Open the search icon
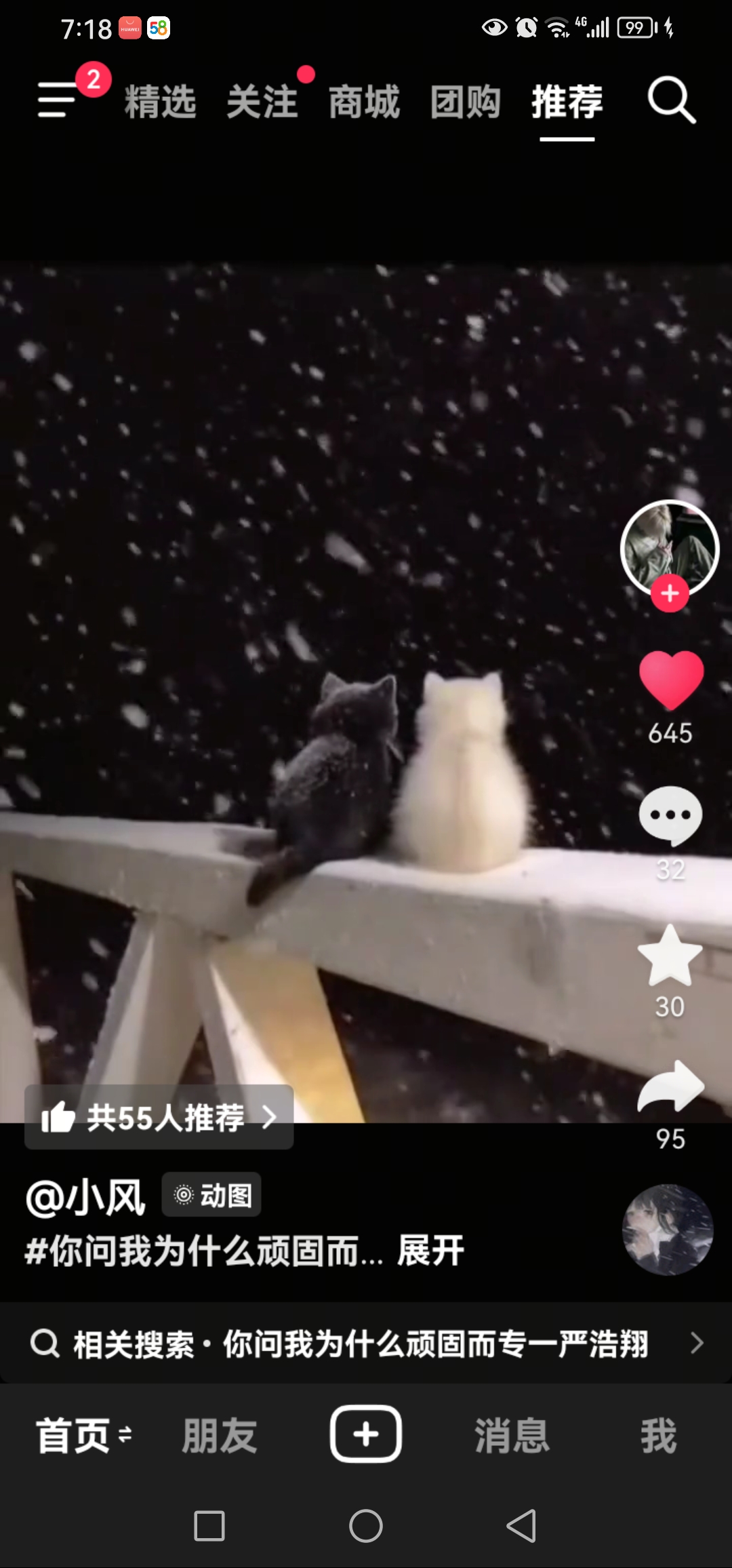This screenshot has height=1568, width=732. [671, 100]
